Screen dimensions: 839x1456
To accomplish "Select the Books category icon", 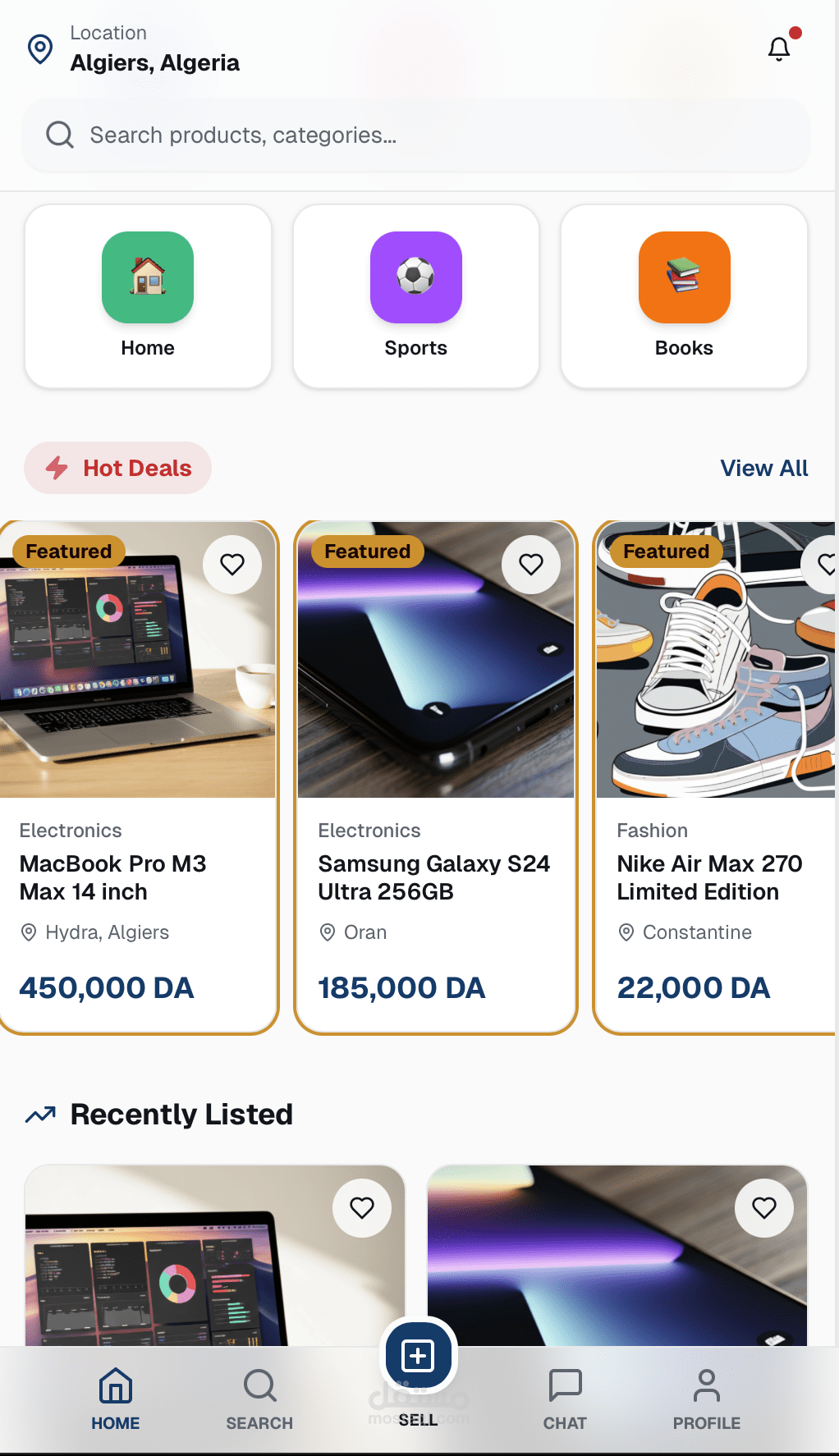I will tap(685, 277).
